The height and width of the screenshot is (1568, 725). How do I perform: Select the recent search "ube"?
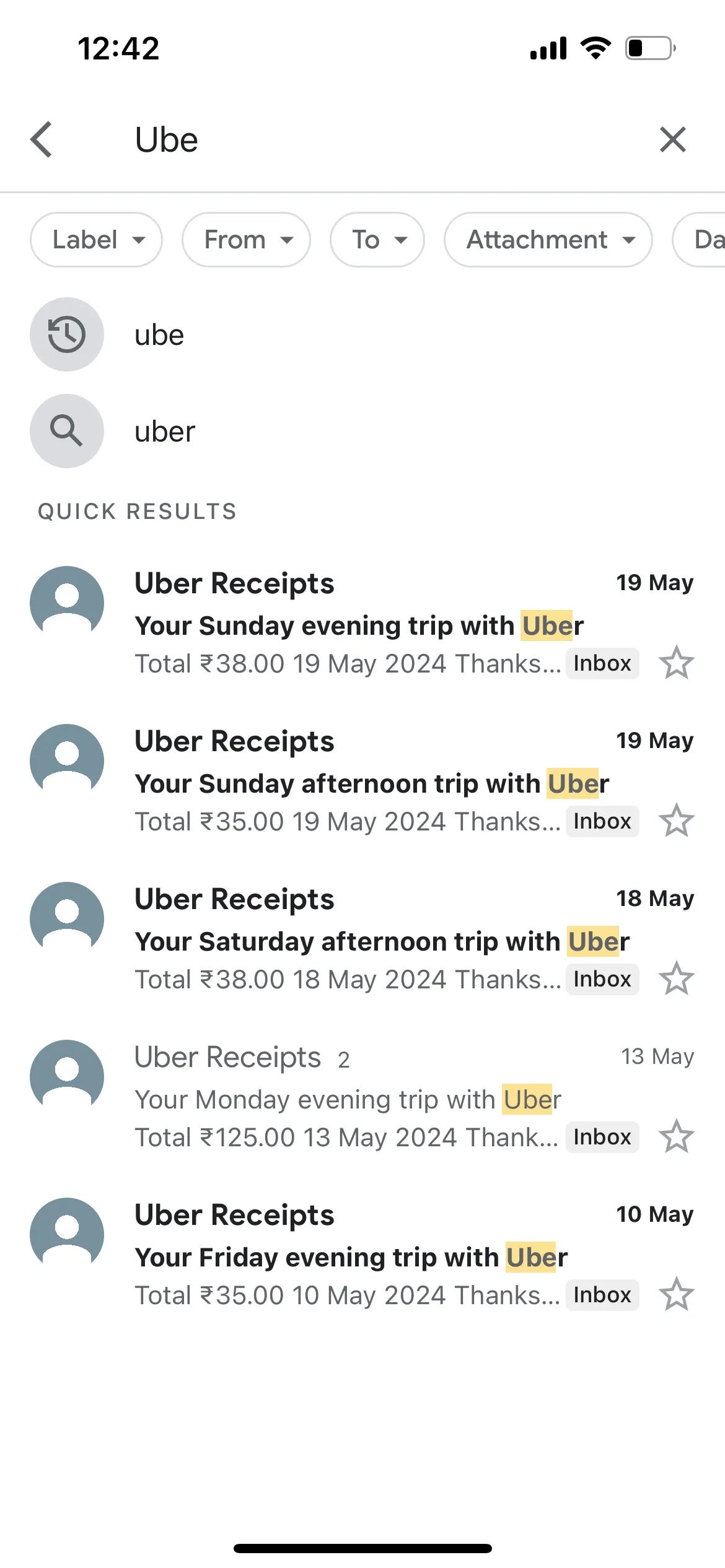click(x=362, y=334)
